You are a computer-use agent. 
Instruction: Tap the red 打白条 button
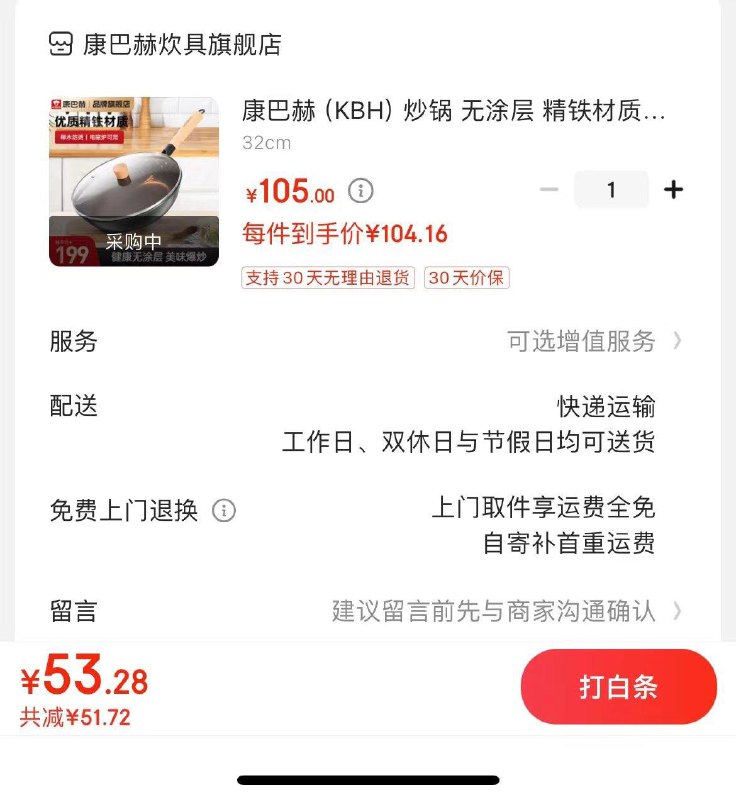coord(618,687)
